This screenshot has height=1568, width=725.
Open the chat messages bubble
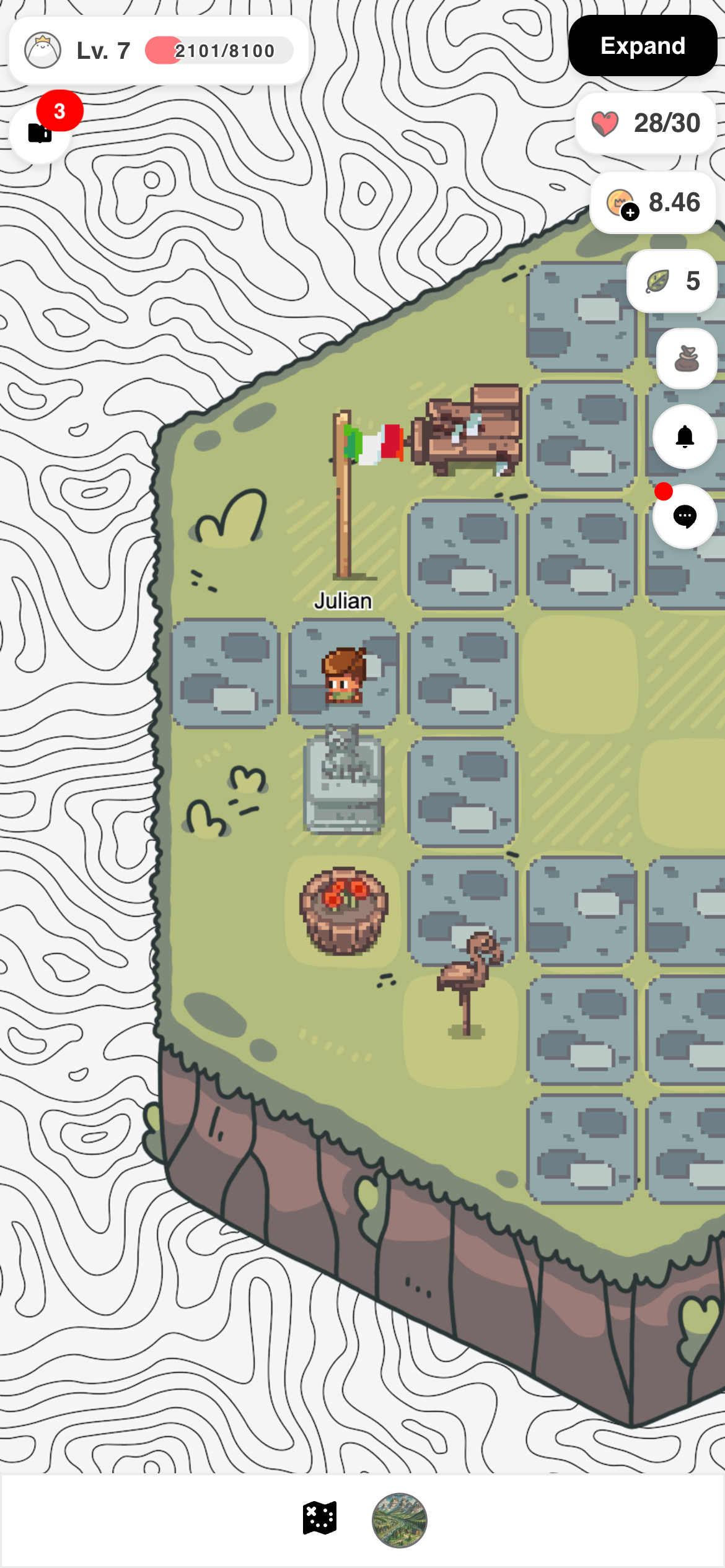[x=685, y=516]
